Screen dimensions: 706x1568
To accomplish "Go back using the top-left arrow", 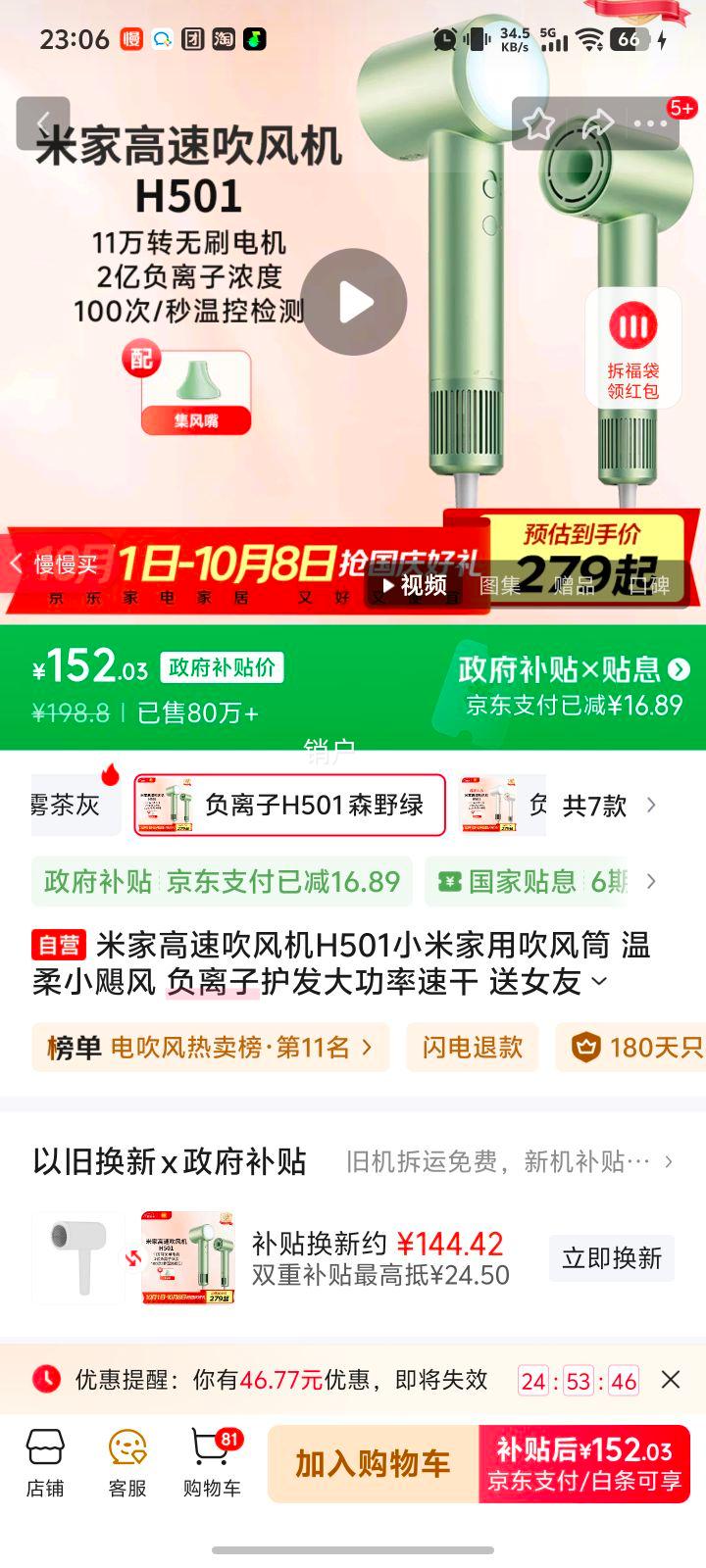I will (x=43, y=122).
